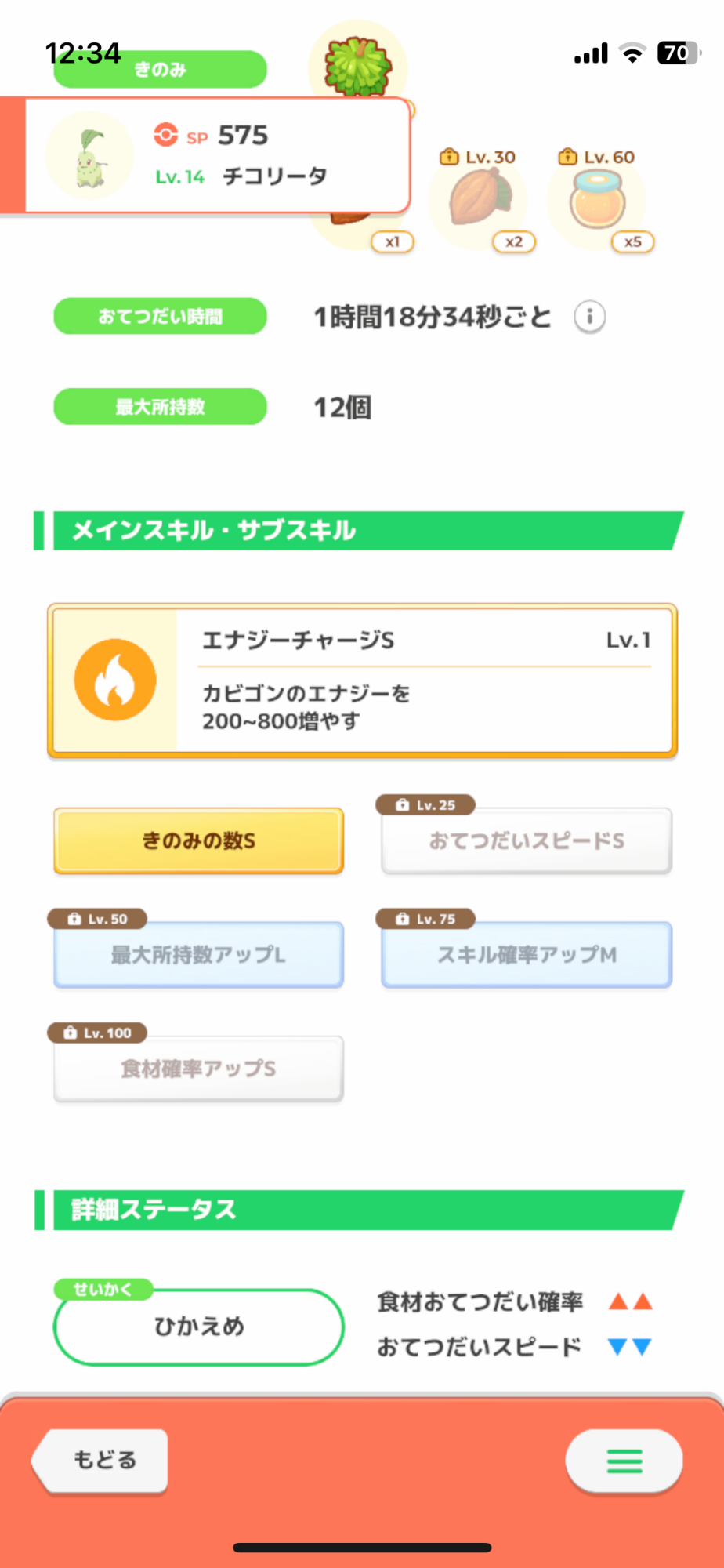Select the きのみの数S sub skill
The height and width of the screenshot is (1568, 724).
click(199, 840)
